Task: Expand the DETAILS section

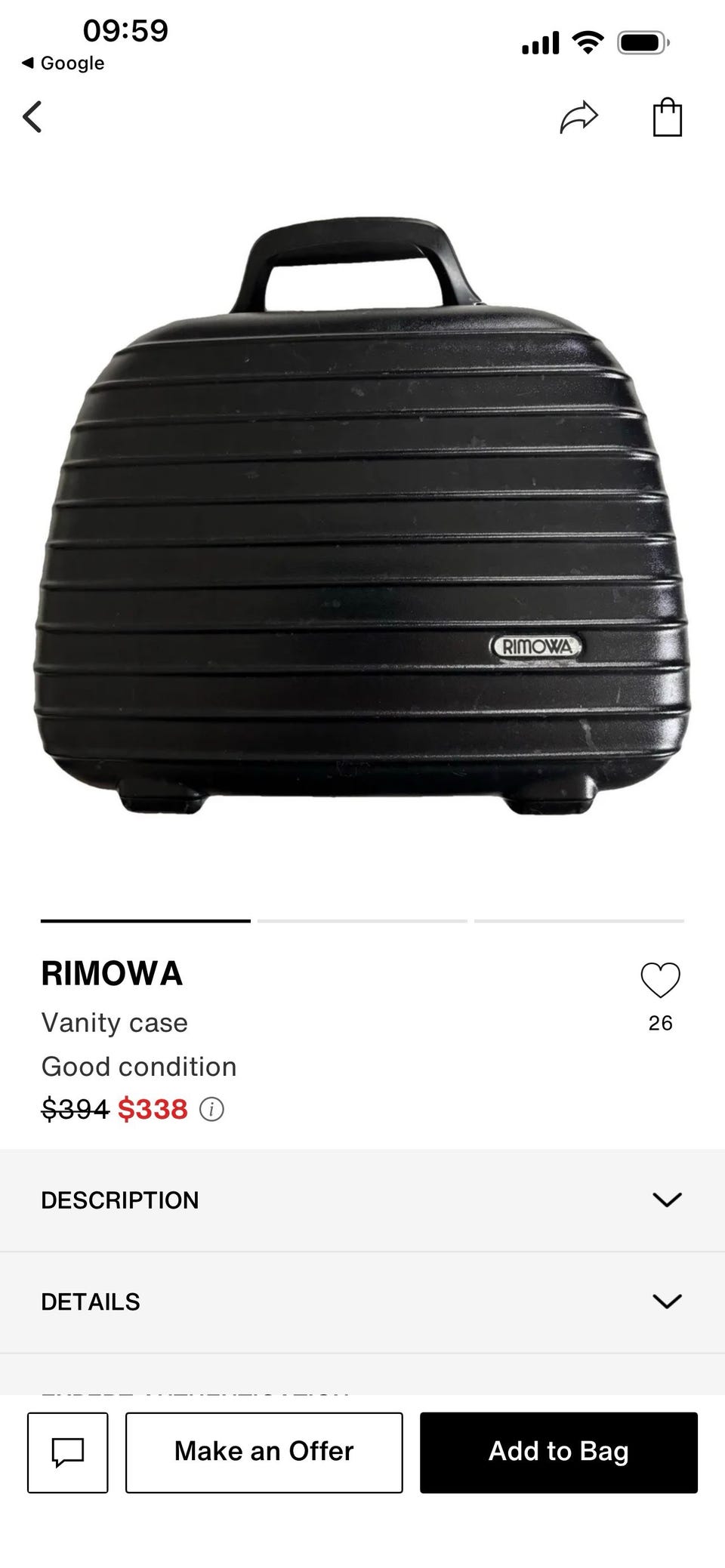Action: pyautogui.click(x=362, y=1302)
